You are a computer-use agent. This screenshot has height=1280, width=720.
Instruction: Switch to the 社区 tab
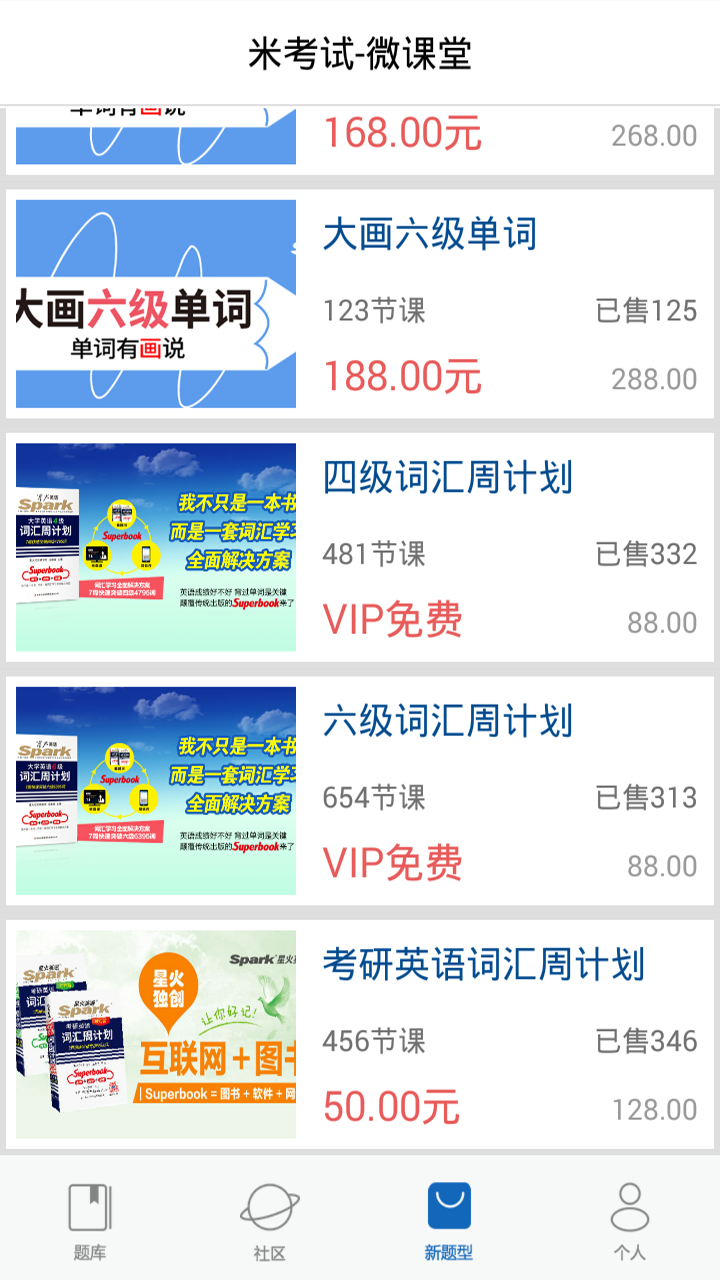click(270, 1220)
